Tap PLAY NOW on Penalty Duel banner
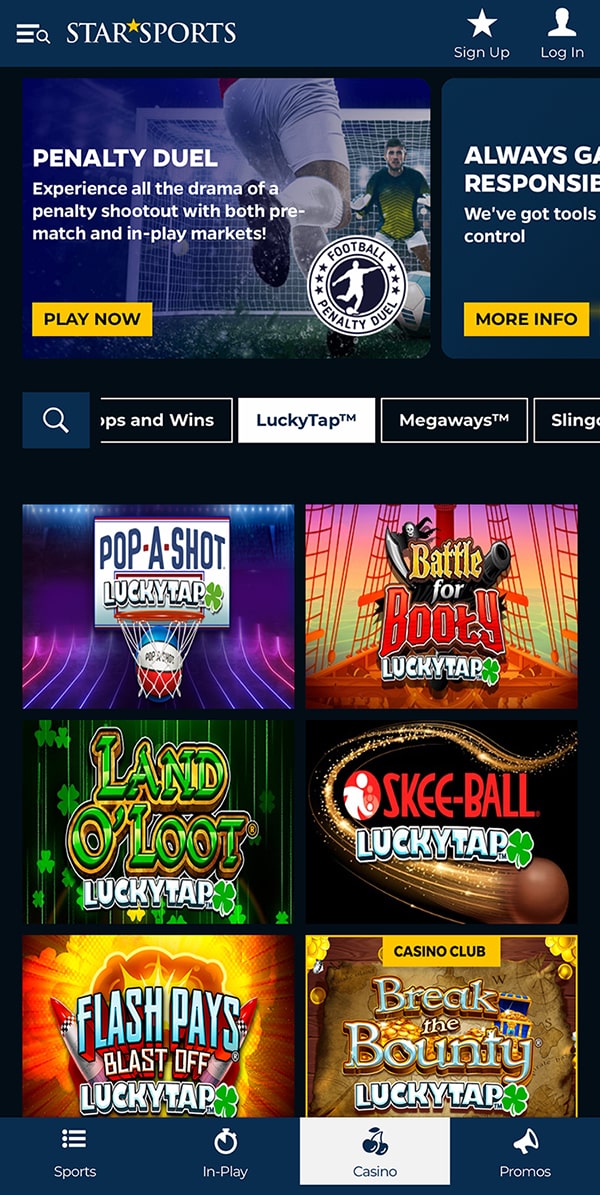Screen dimensions: 600x1195 tap(92, 319)
